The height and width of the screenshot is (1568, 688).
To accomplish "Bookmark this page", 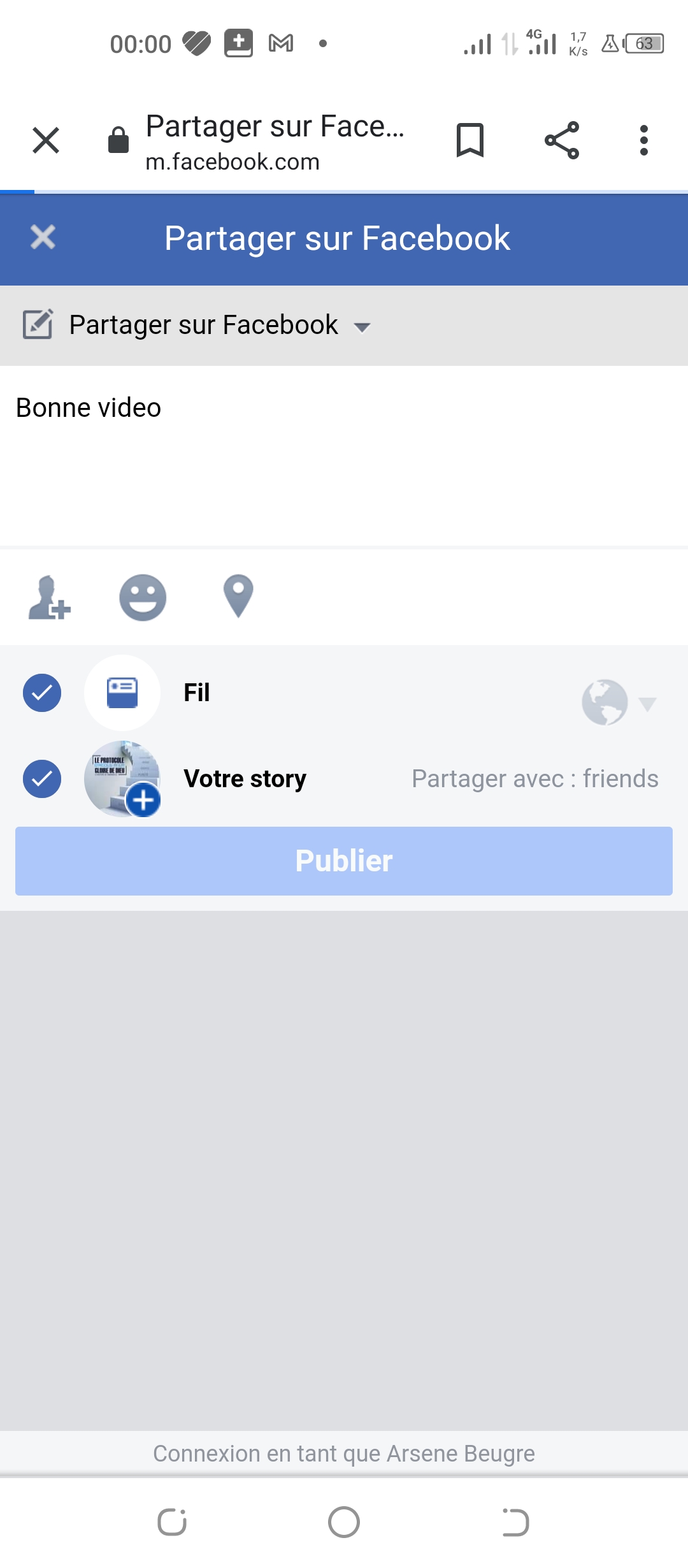I will point(470,140).
